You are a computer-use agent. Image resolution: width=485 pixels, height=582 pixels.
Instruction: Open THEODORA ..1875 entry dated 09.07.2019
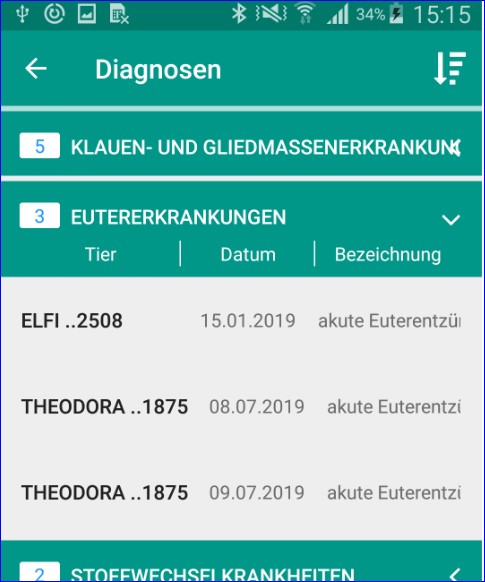pos(241,493)
